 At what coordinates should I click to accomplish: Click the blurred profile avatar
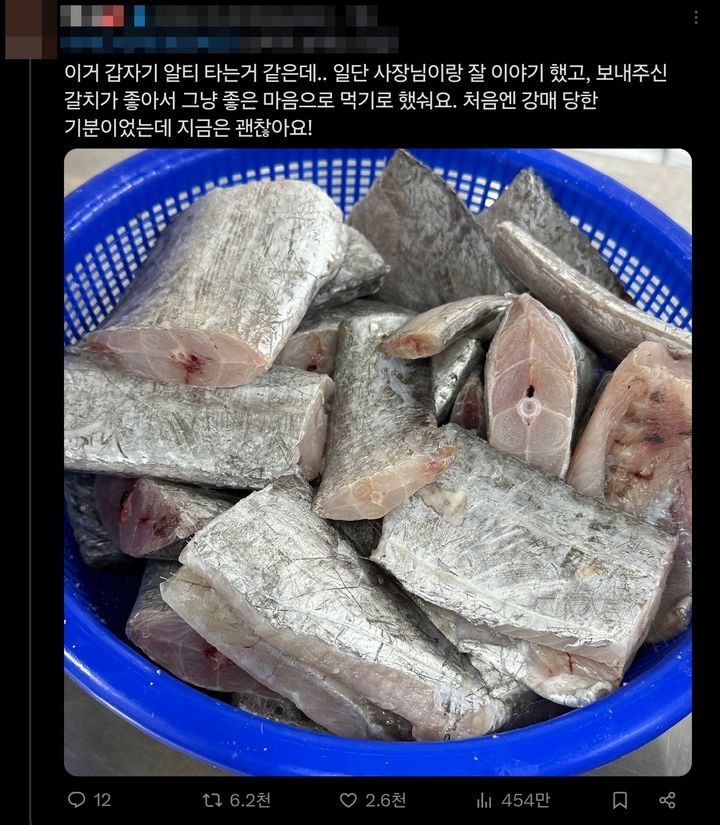click(32, 30)
